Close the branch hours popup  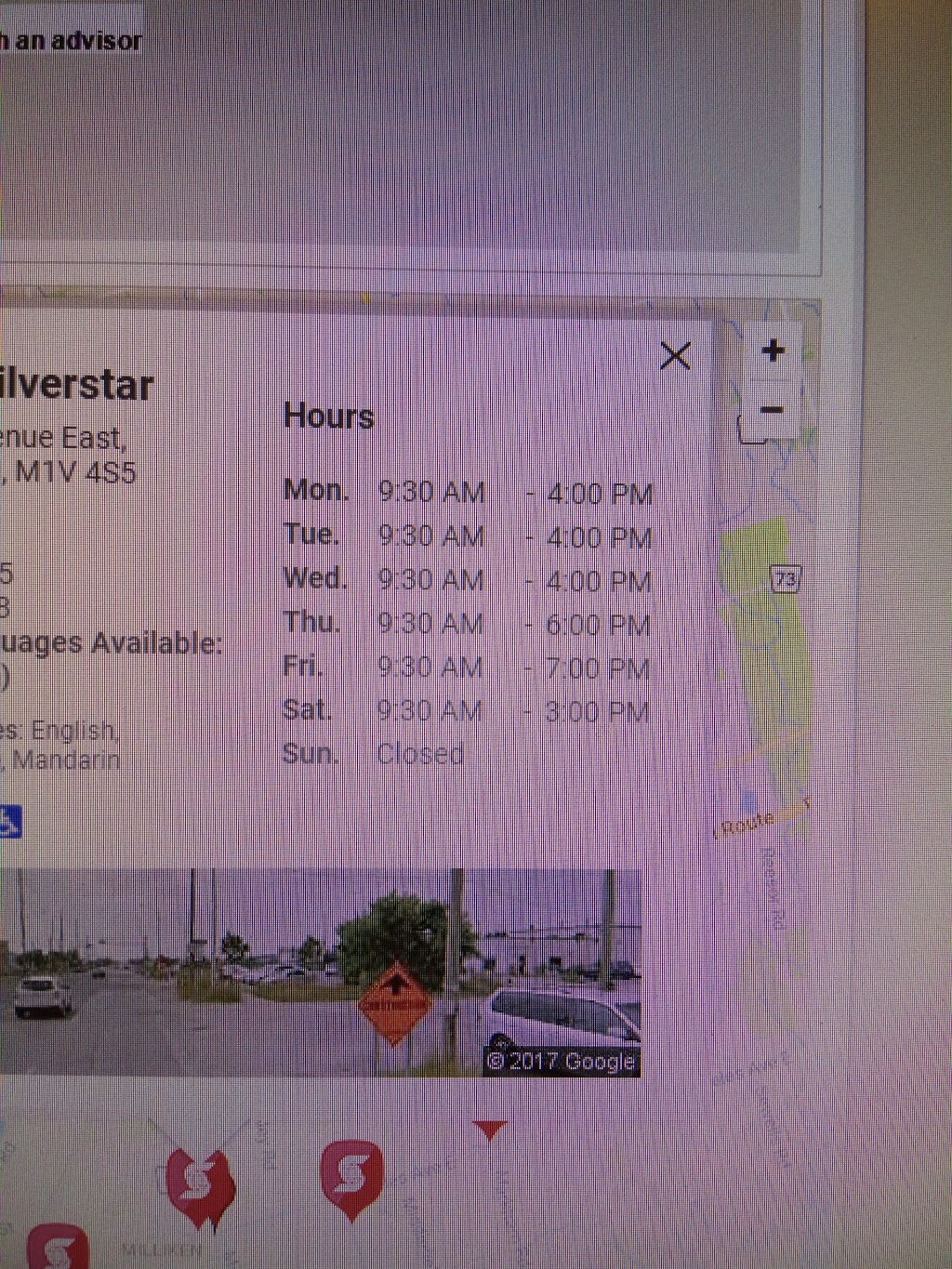(x=675, y=355)
